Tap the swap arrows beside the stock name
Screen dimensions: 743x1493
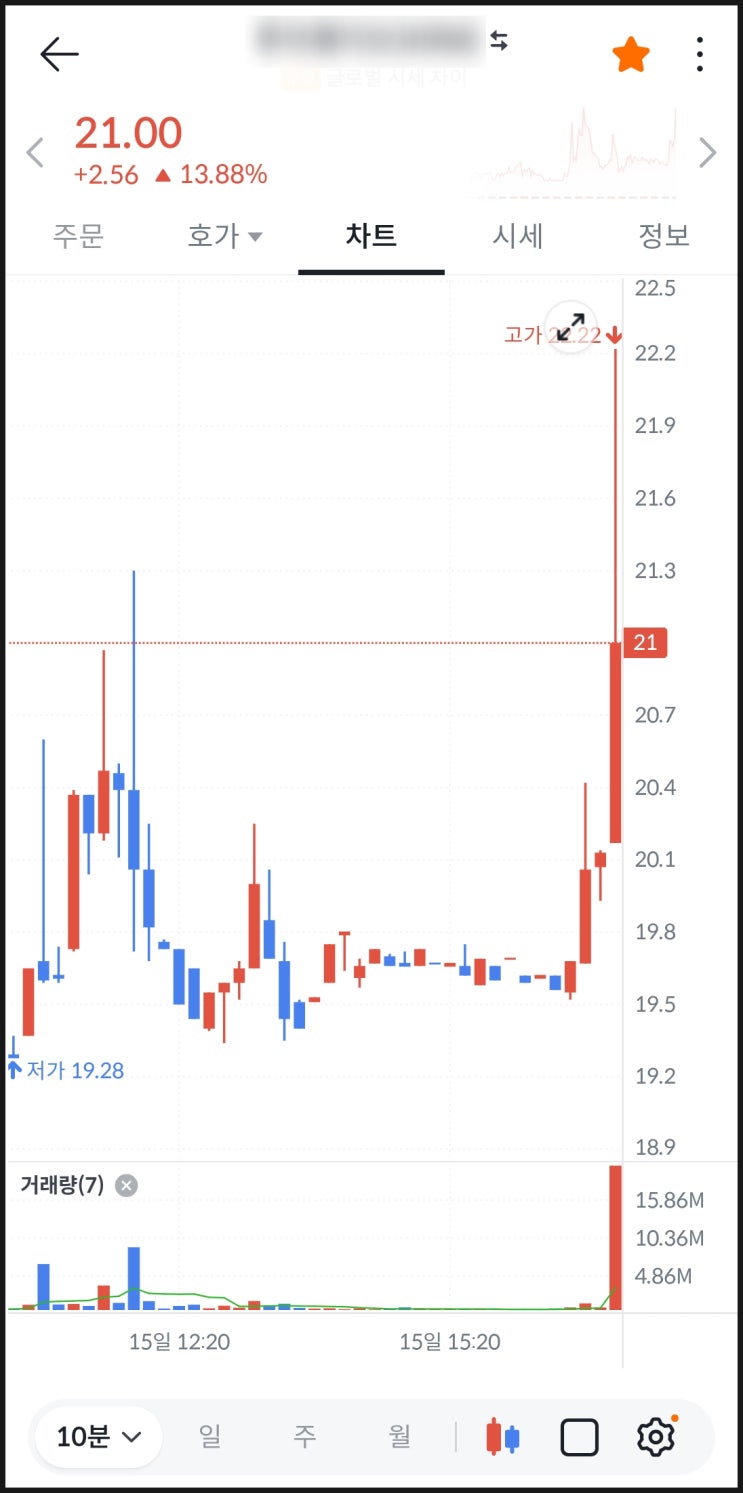499,41
